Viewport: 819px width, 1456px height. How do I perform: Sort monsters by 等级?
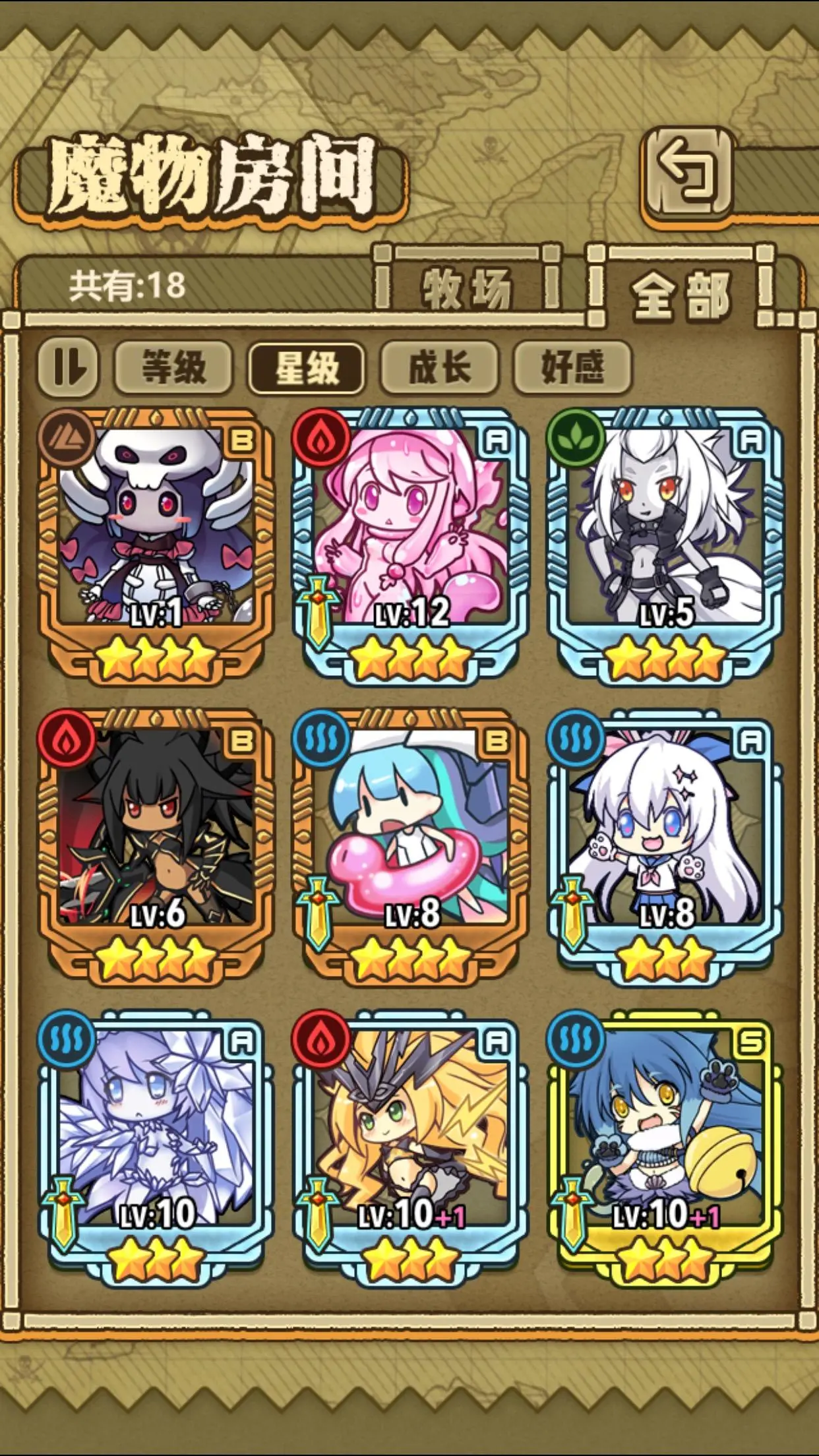(x=174, y=367)
